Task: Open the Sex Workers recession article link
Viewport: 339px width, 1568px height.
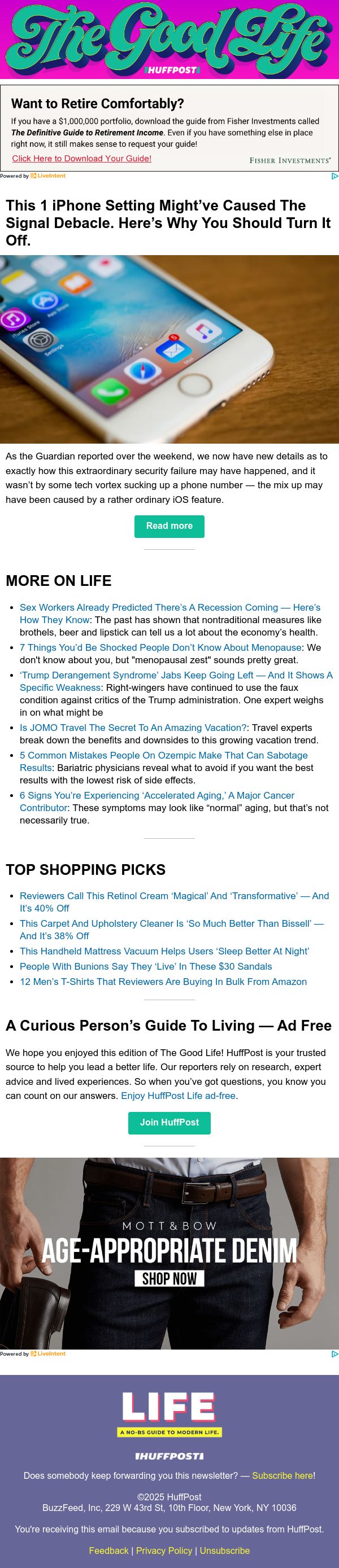Action: click(170, 614)
